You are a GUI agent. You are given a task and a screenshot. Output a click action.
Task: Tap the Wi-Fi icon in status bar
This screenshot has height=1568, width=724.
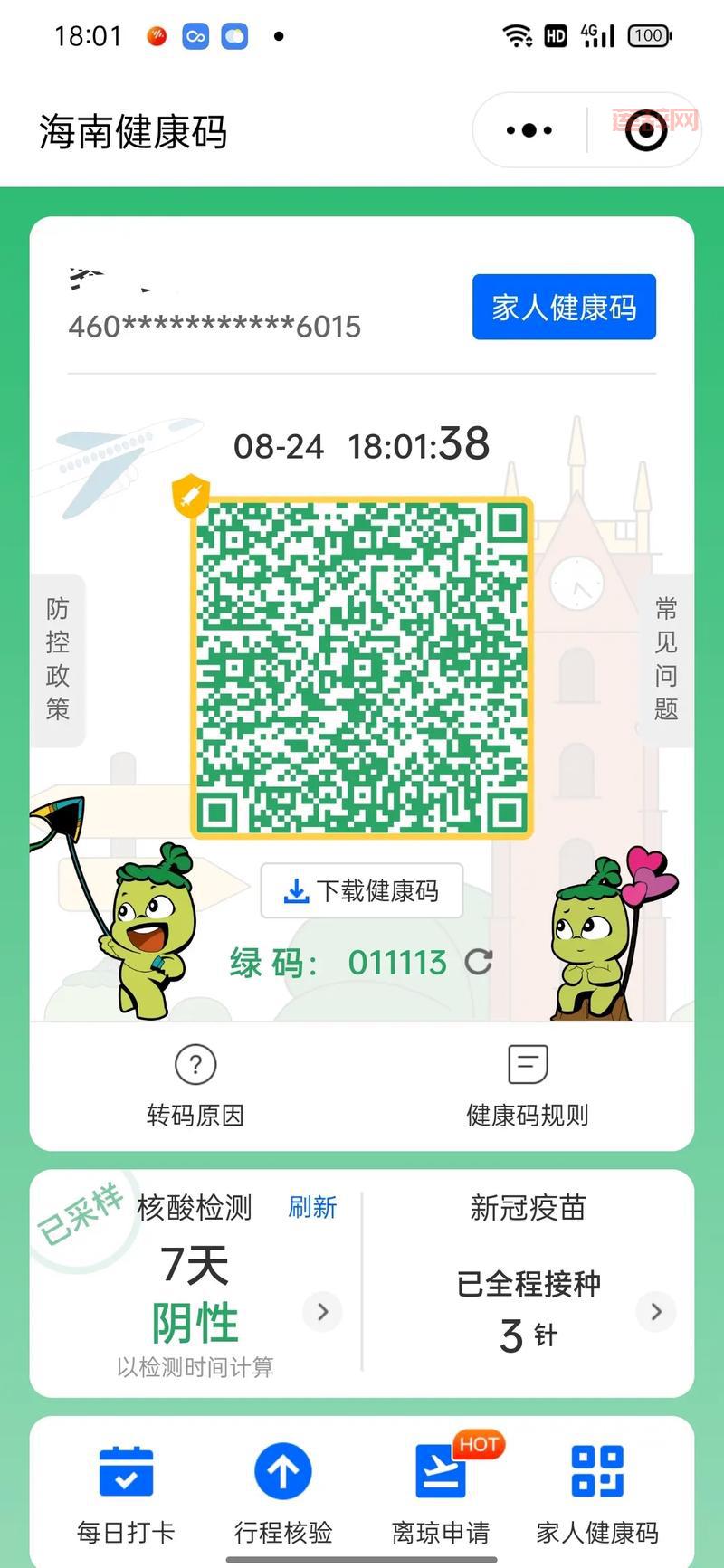(x=517, y=34)
